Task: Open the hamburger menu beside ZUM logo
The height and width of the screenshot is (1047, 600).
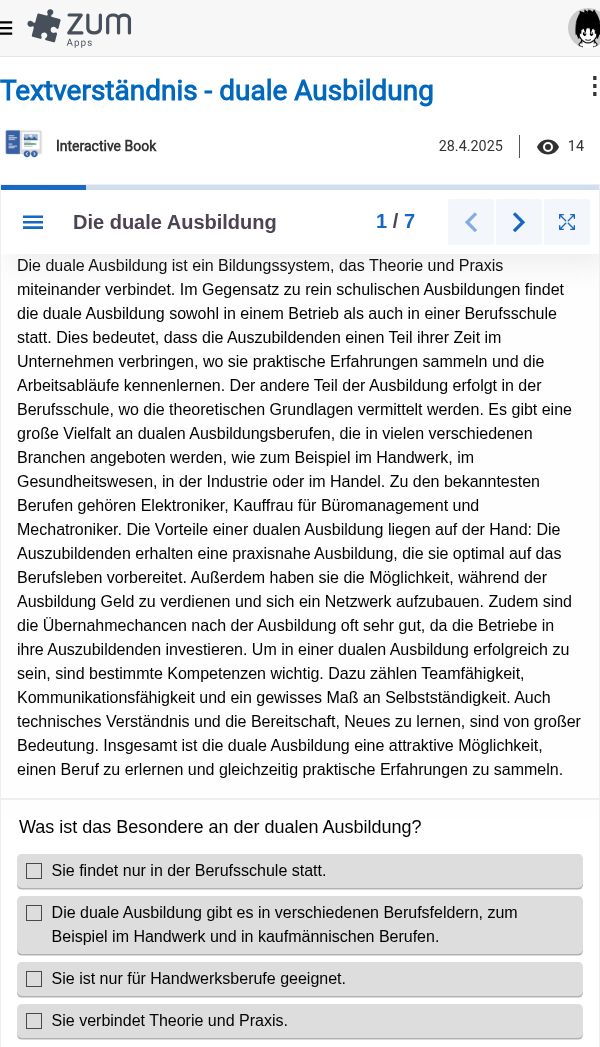Action: click(6, 28)
